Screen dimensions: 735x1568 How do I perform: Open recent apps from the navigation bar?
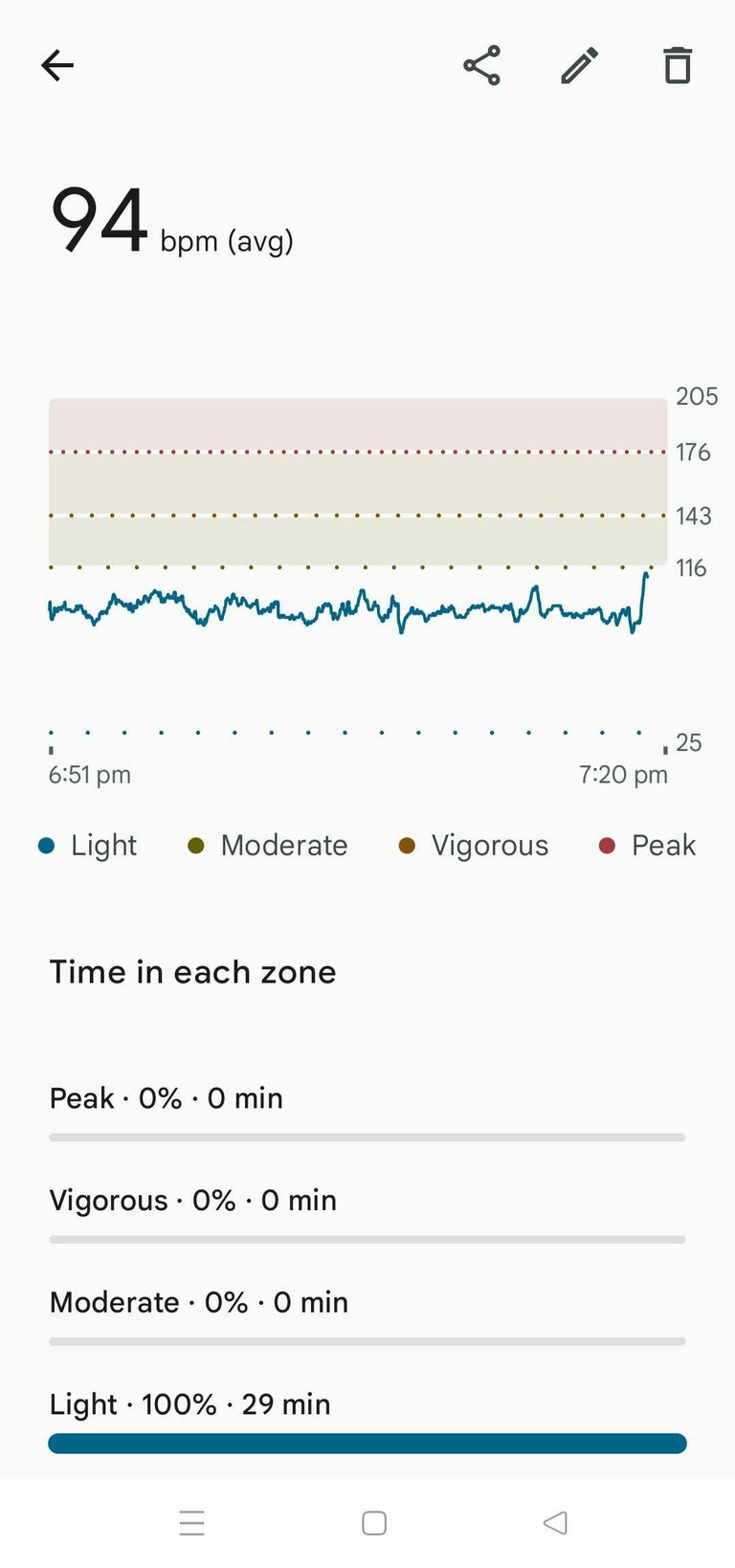(191, 1523)
